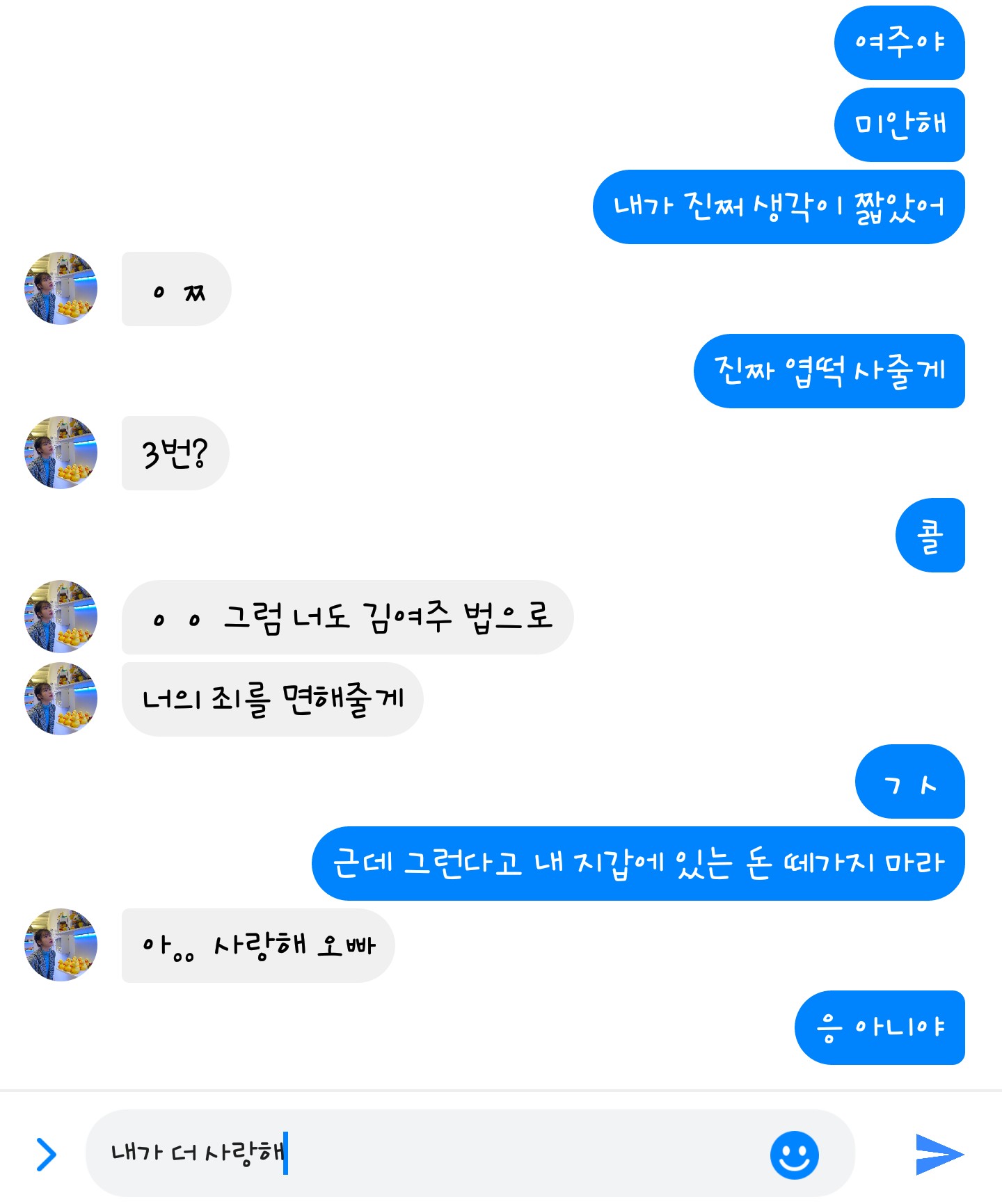Focus the message field containing 내가 더 사랑해
The image size is (1002, 1204).
[x=431, y=1153]
